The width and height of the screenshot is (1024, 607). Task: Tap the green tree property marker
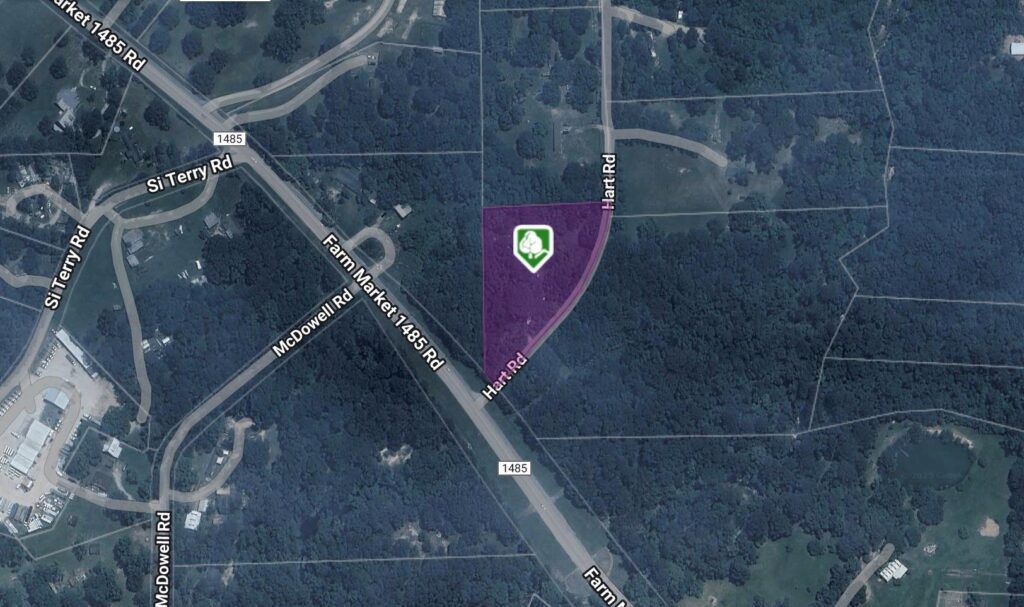[x=532, y=246]
